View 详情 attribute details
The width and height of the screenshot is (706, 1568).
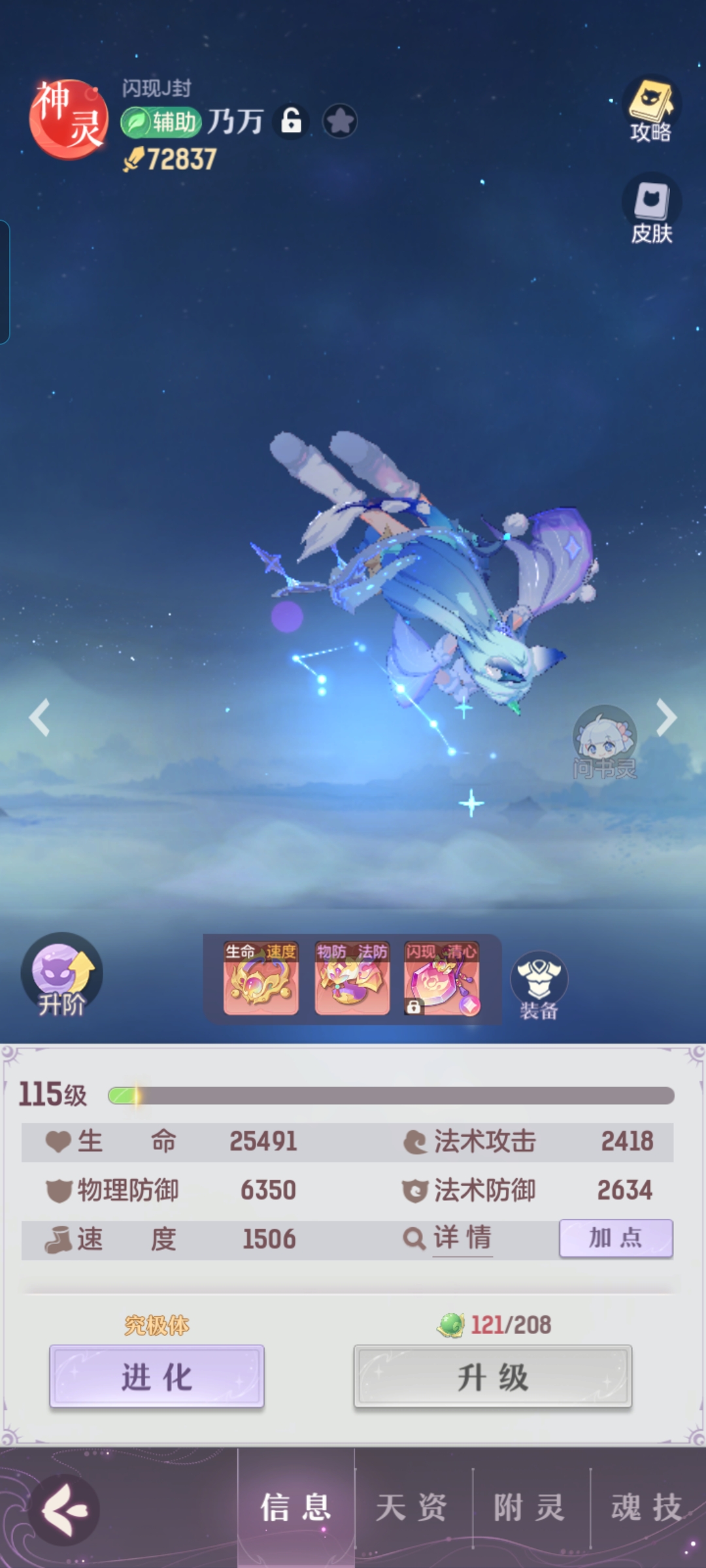tap(448, 1237)
